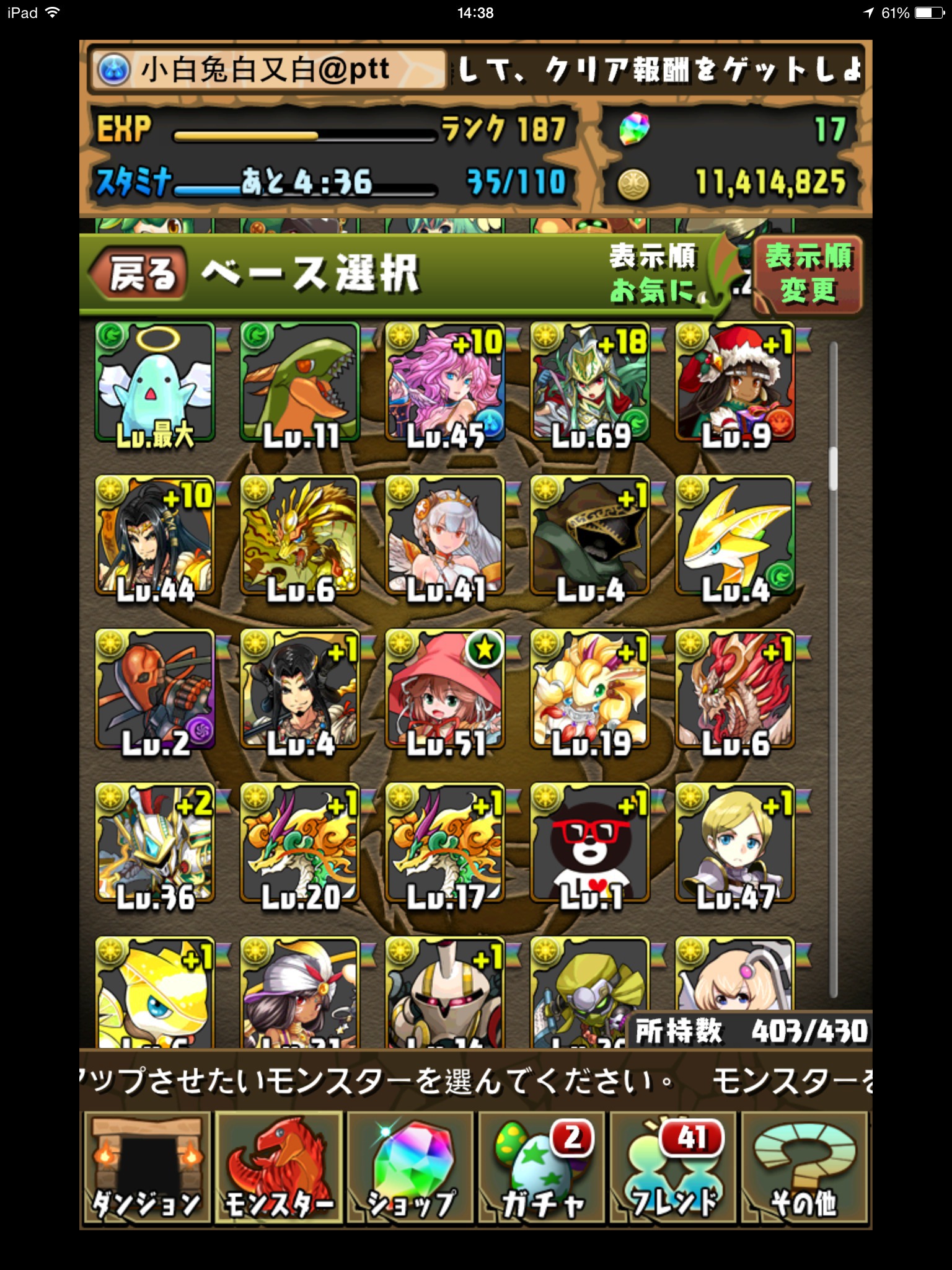The height and width of the screenshot is (1270, 952).
Task: Tap the 戻る back button
Action: (138, 273)
